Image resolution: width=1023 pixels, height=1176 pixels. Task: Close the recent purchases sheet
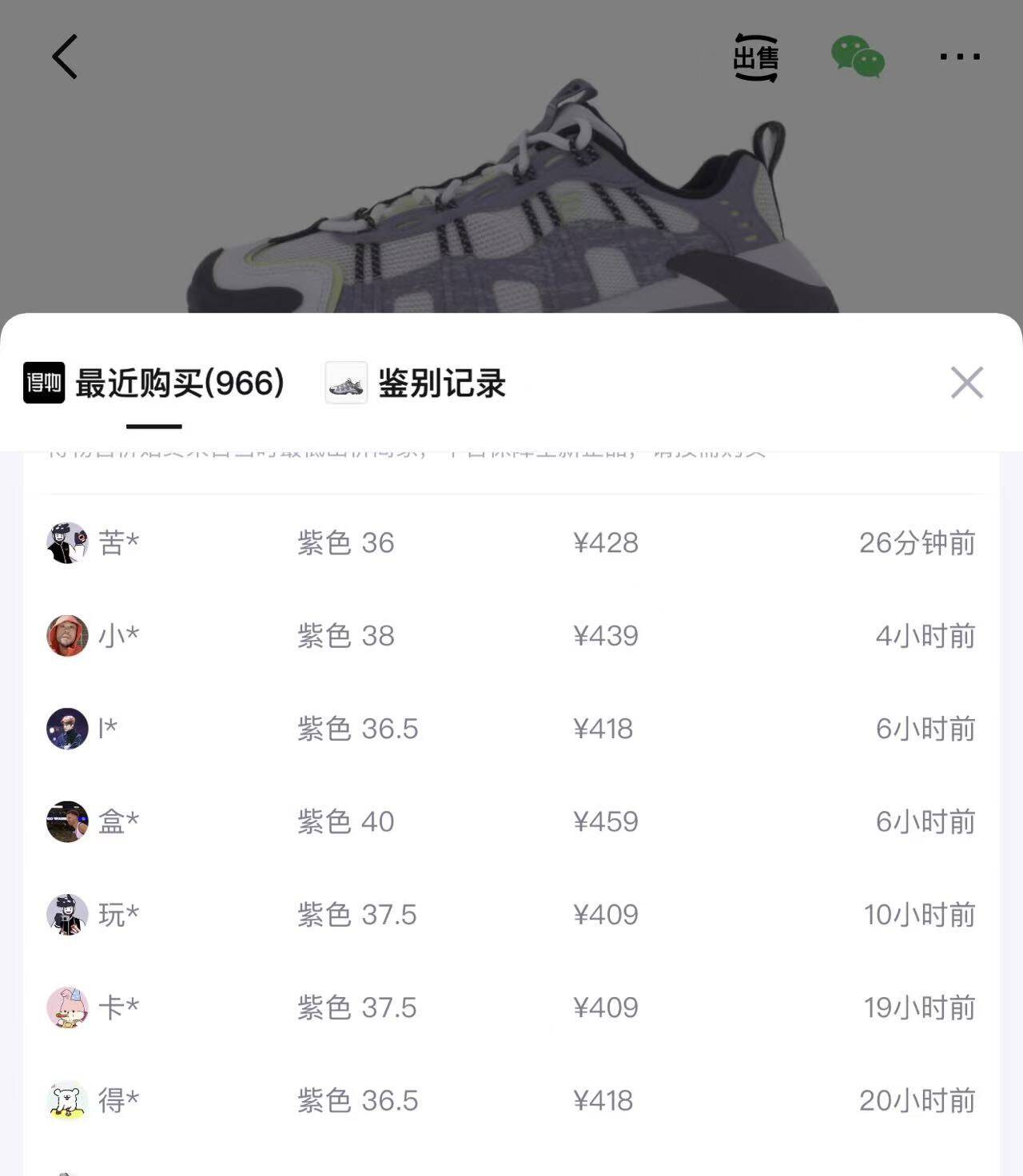pyautogui.click(x=966, y=383)
